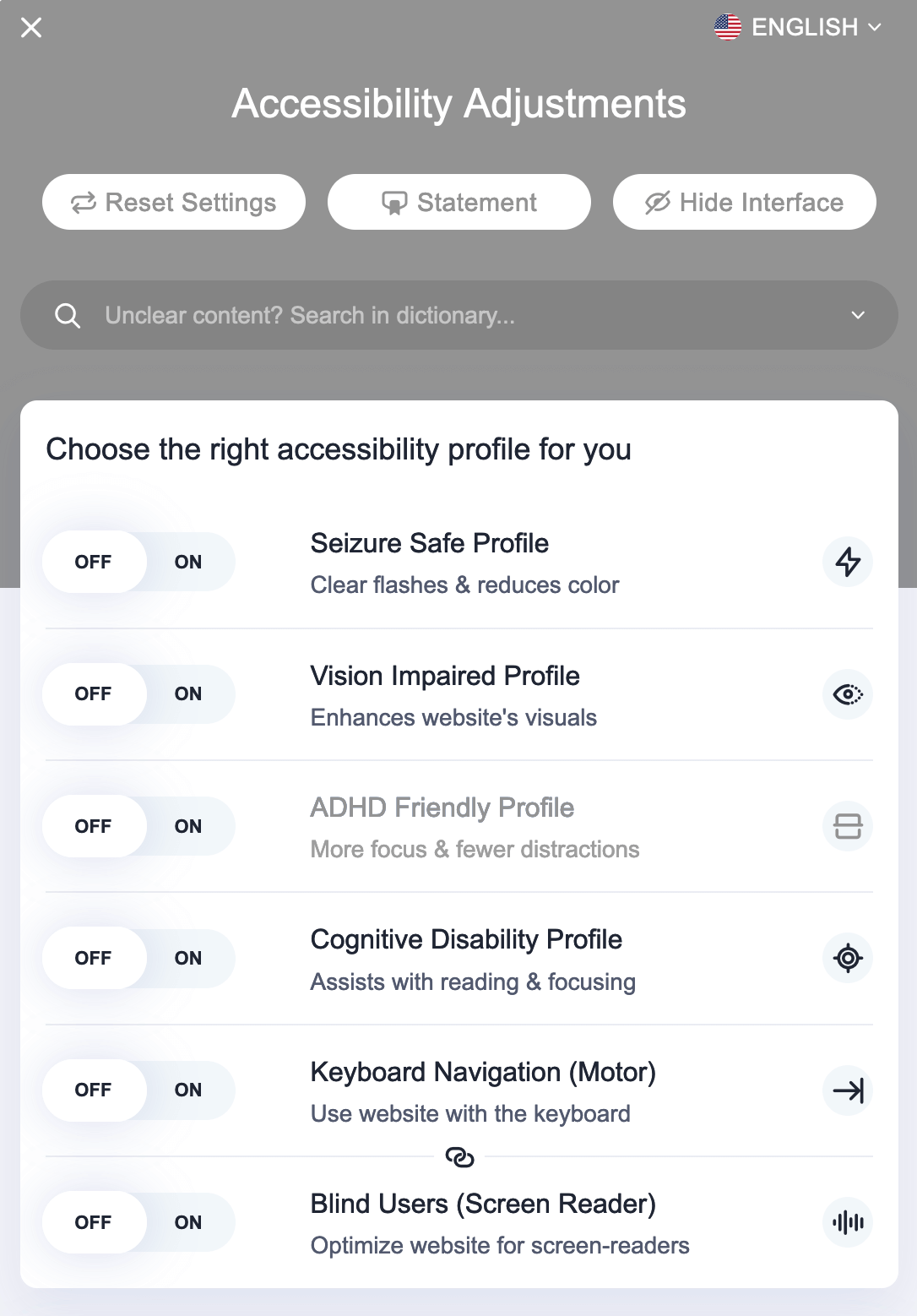The width and height of the screenshot is (917, 1316).
Task: Click the ADHD Friendly Profile icon
Action: coord(847,826)
